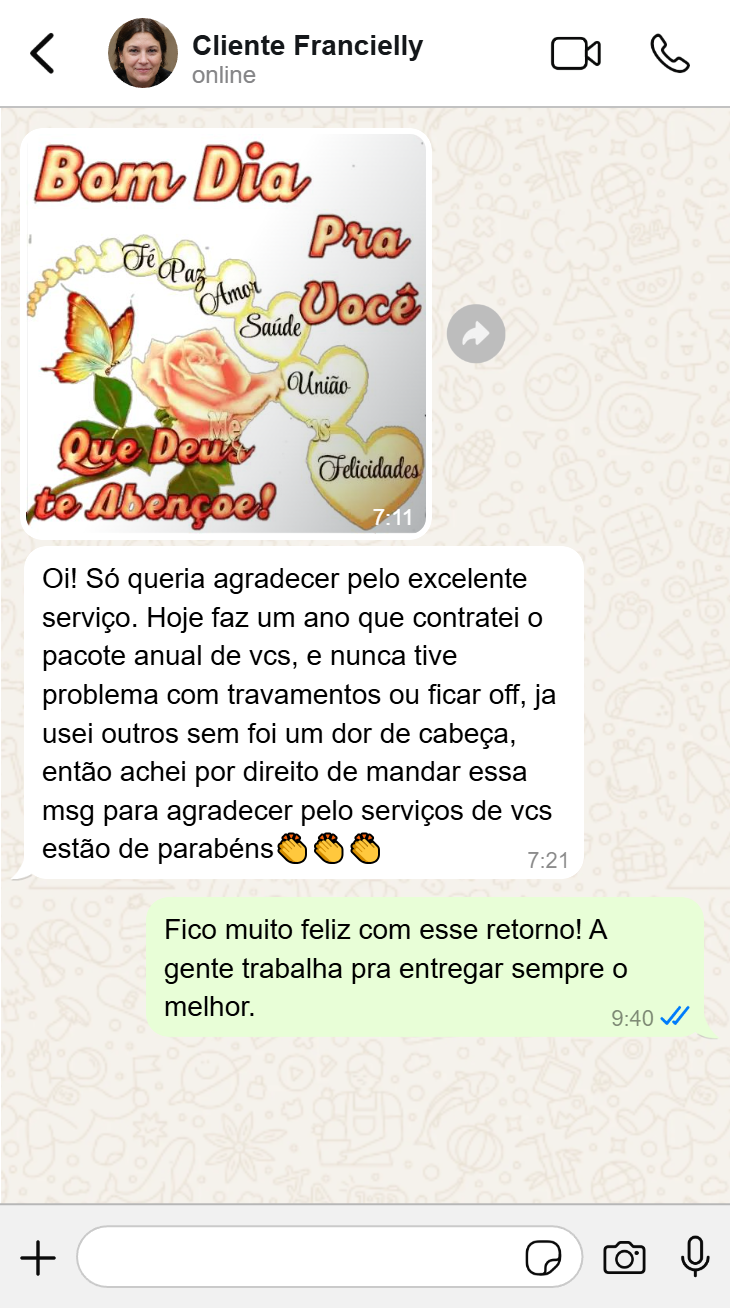Screen dimensions: 730x1308
Task: Tap the blue double-check read receipt
Action: coord(677,1016)
